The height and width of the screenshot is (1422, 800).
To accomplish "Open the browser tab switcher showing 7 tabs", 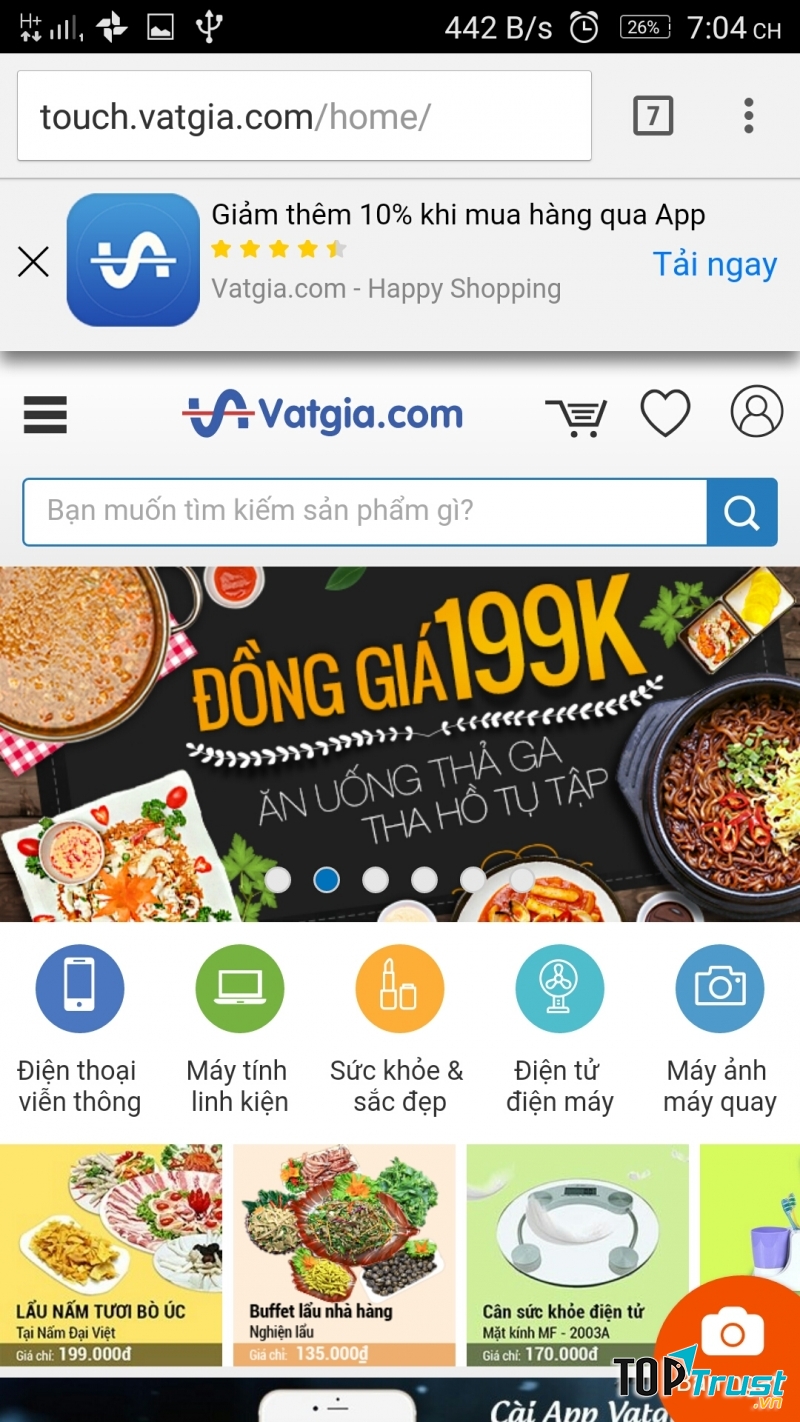I will (655, 115).
